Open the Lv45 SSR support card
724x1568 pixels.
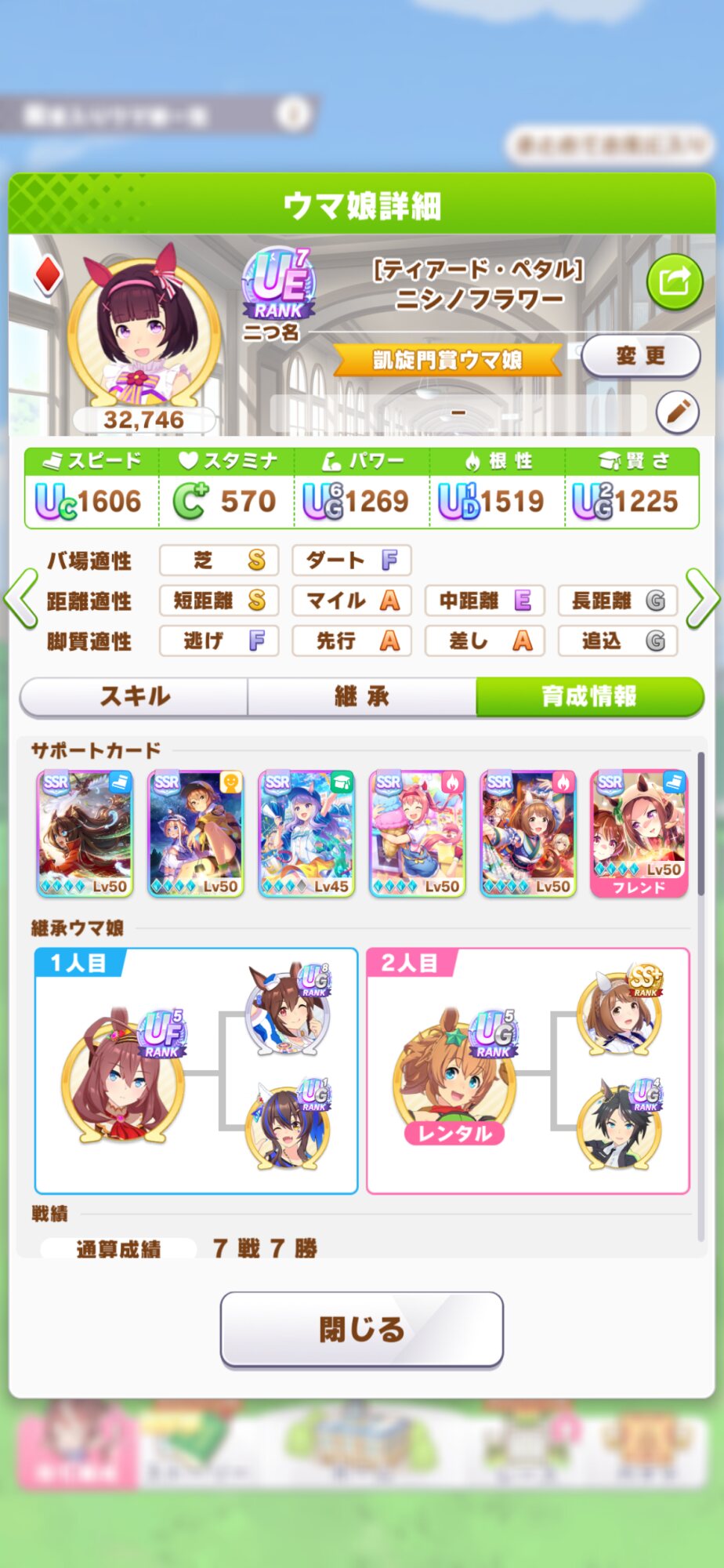point(306,833)
